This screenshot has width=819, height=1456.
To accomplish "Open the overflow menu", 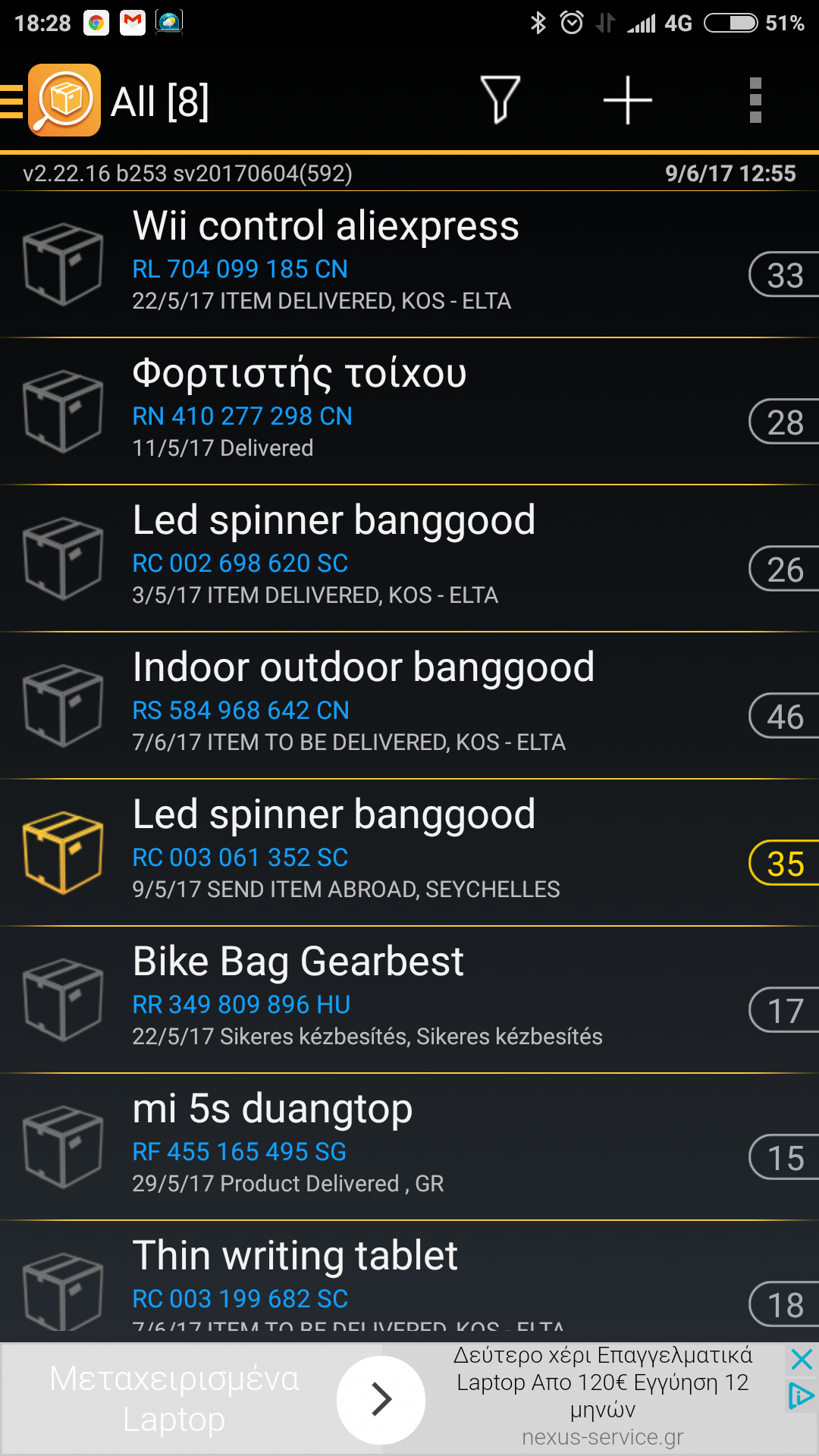I will [x=755, y=100].
